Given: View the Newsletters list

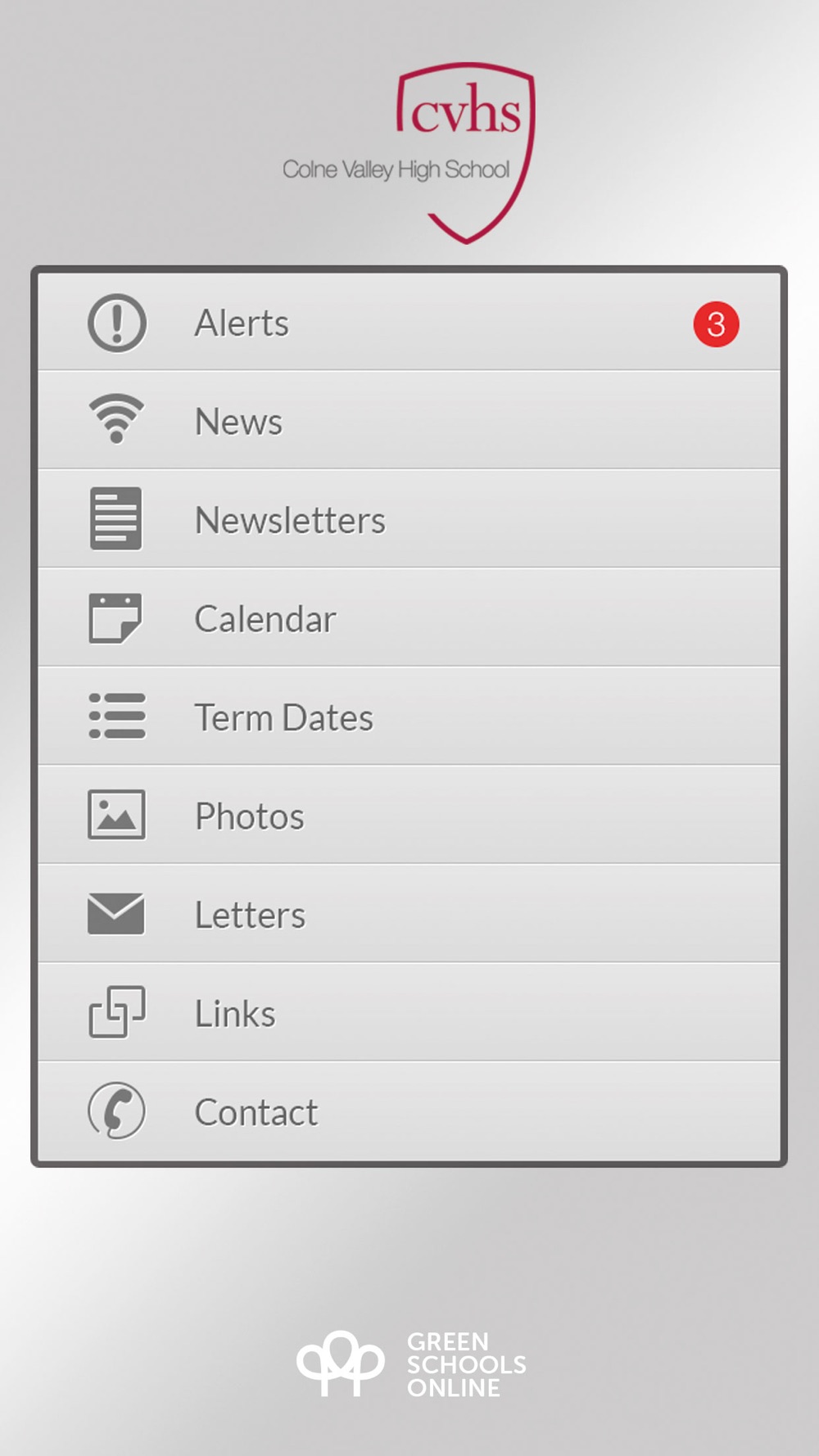Looking at the screenshot, I should coord(409,519).
